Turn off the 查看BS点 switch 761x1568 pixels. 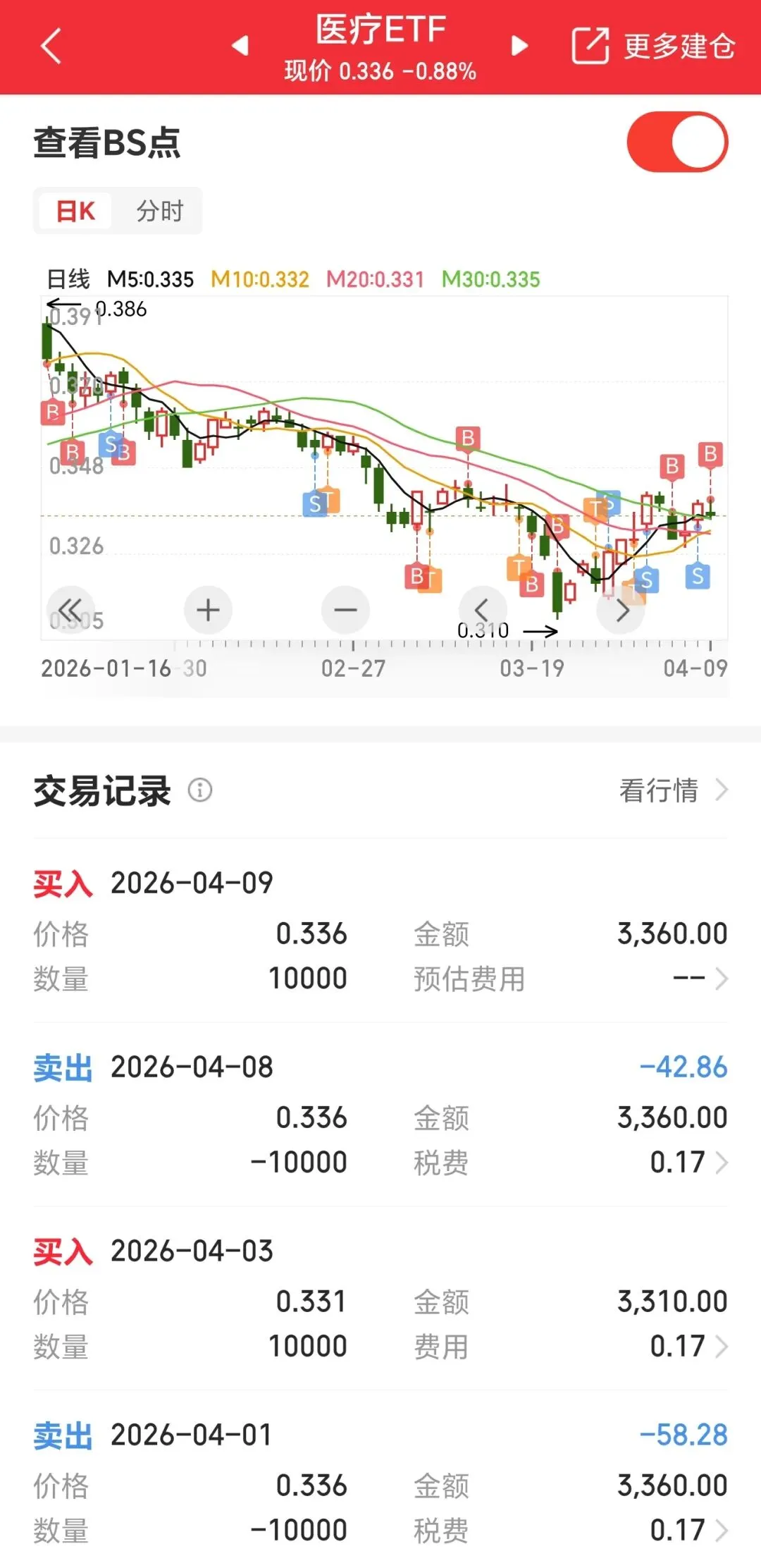pos(677,142)
